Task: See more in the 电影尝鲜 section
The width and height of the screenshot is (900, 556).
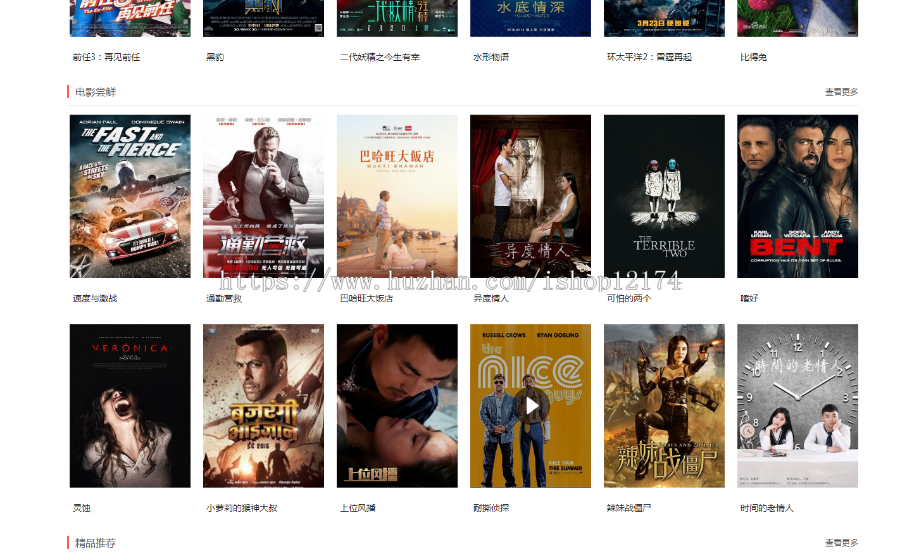Action: [x=841, y=92]
